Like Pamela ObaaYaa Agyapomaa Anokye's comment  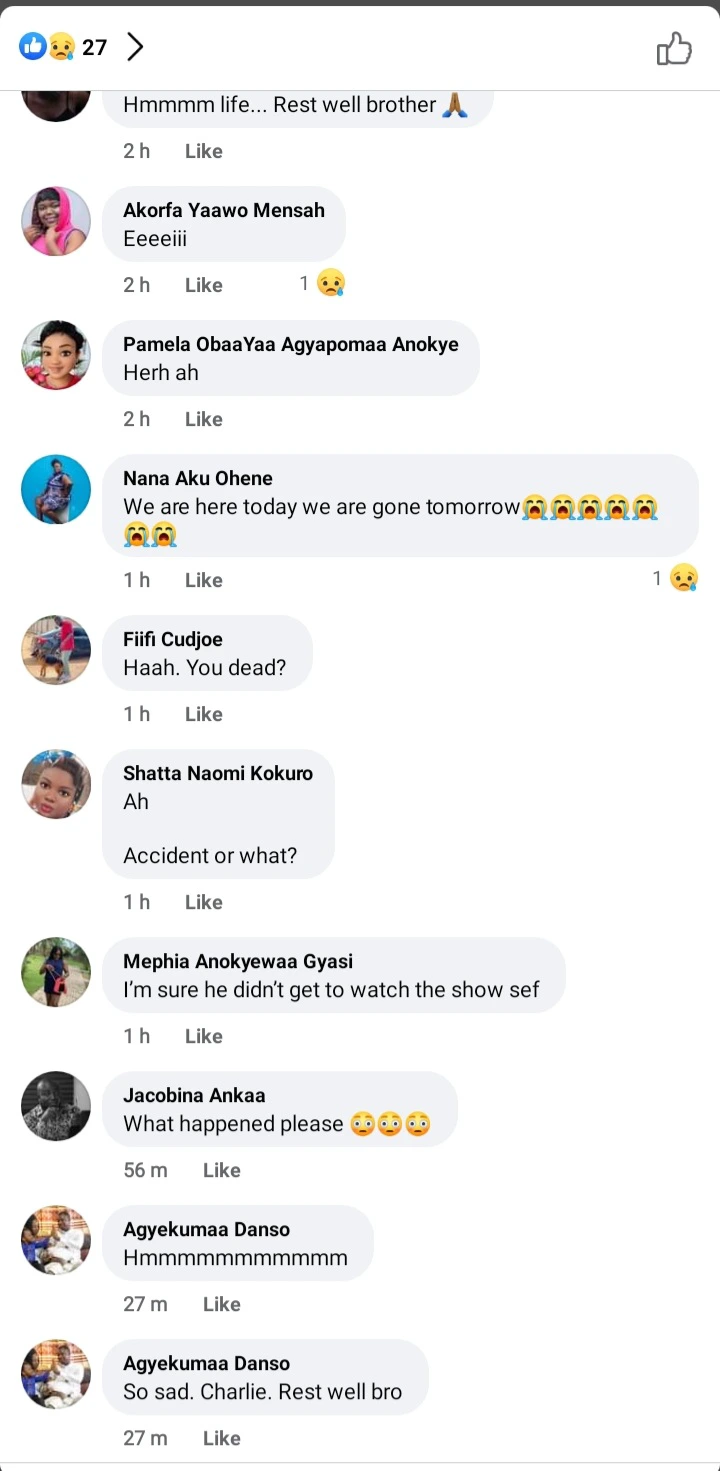[x=203, y=419]
